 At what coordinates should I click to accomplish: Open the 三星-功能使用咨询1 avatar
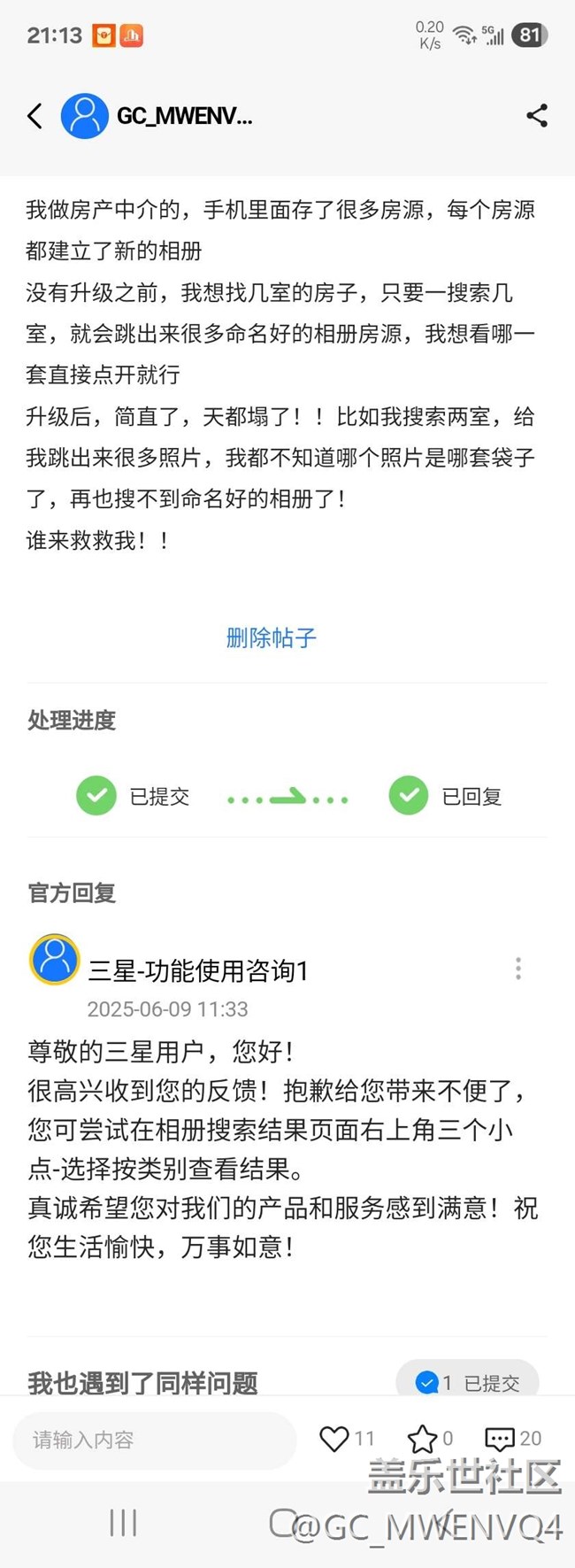pyautogui.click(x=55, y=960)
